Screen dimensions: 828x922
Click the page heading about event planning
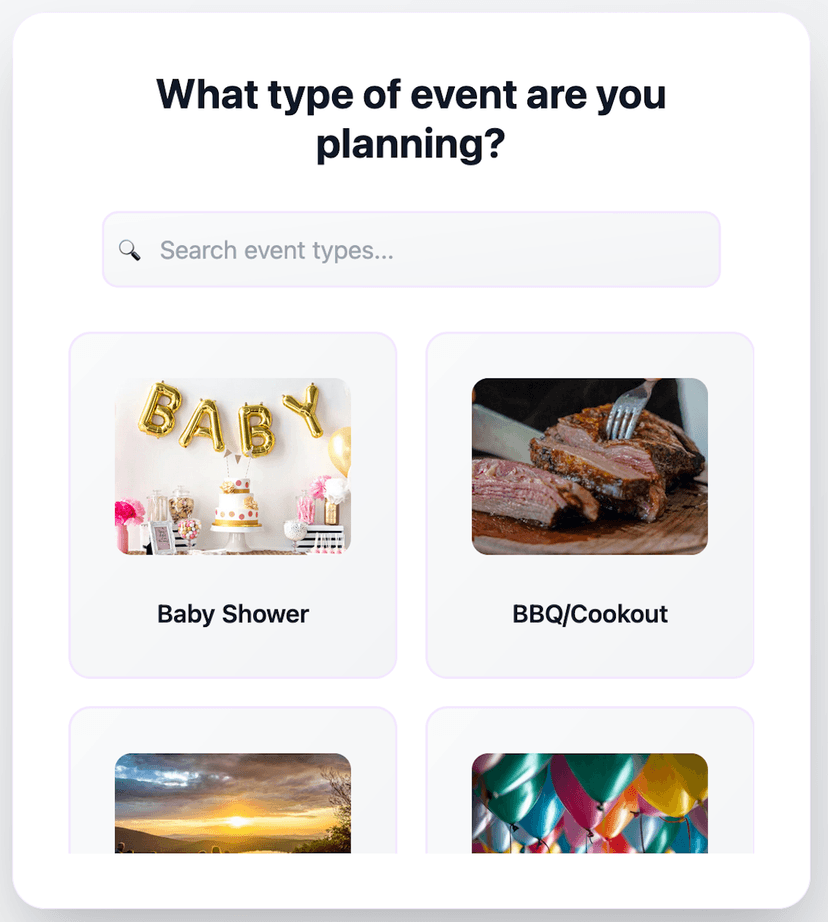pos(411,119)
